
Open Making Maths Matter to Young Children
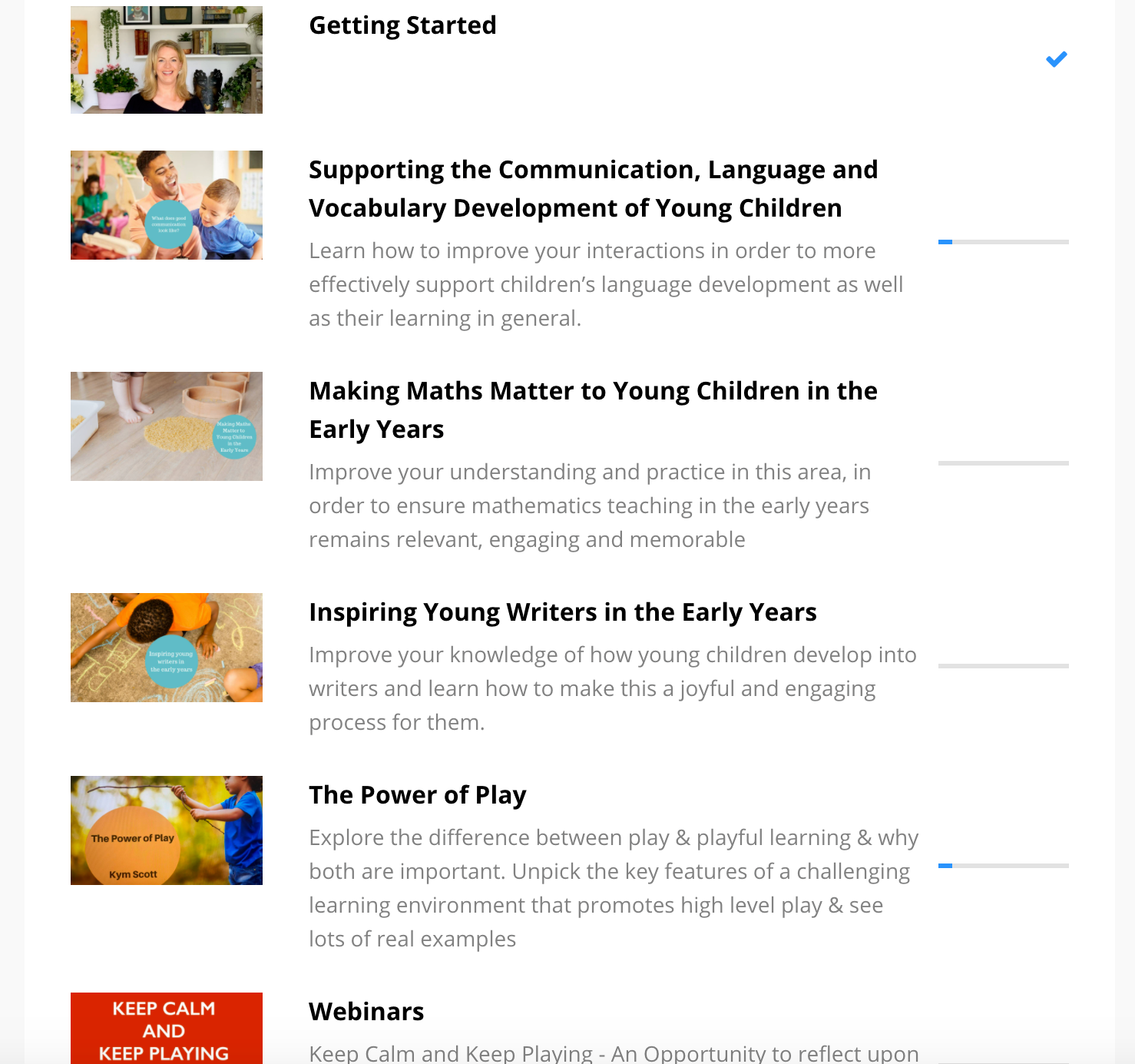tap(592, 409)
